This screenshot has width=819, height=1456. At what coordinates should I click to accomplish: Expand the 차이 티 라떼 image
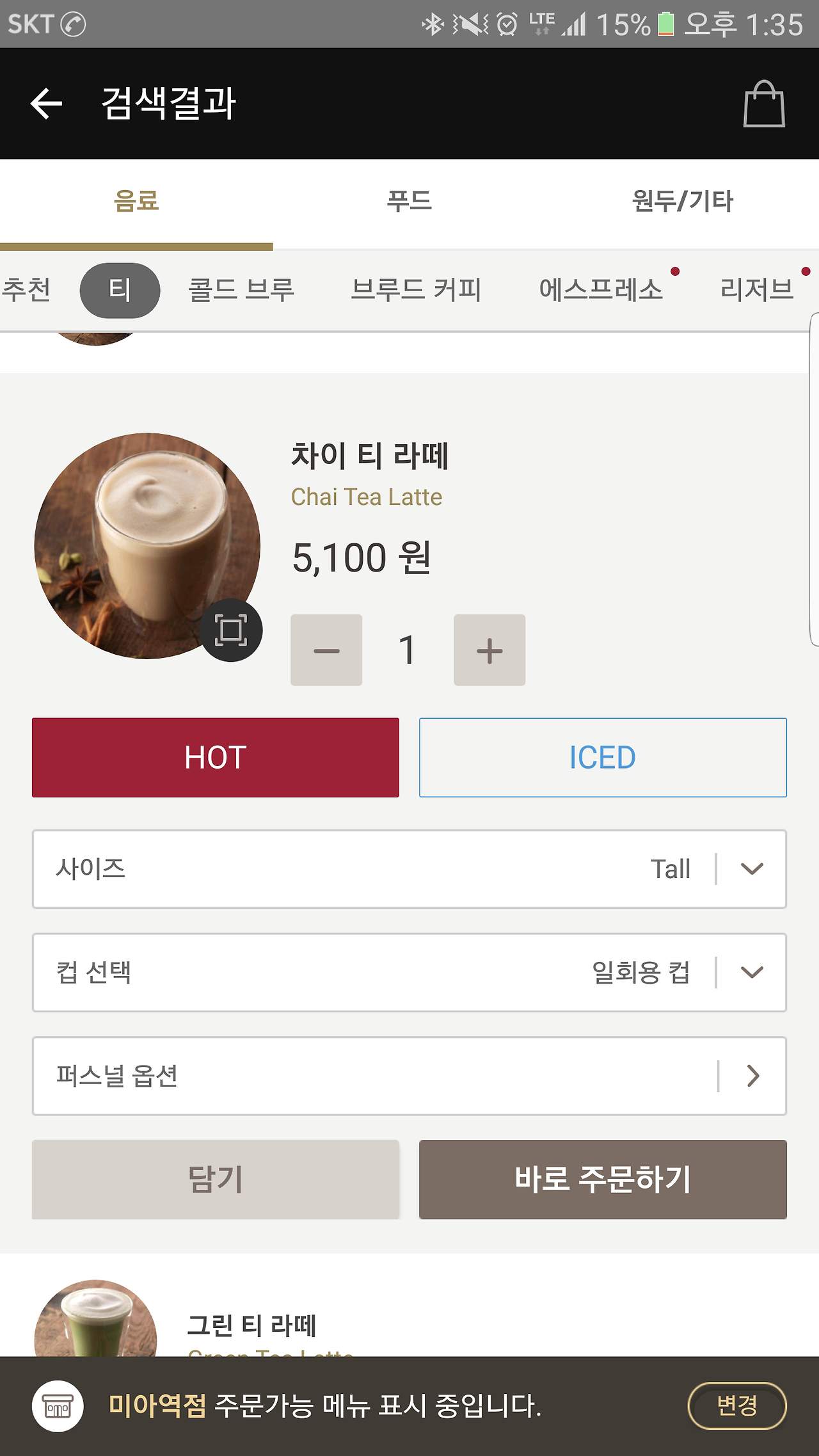[x=231, y=630]
